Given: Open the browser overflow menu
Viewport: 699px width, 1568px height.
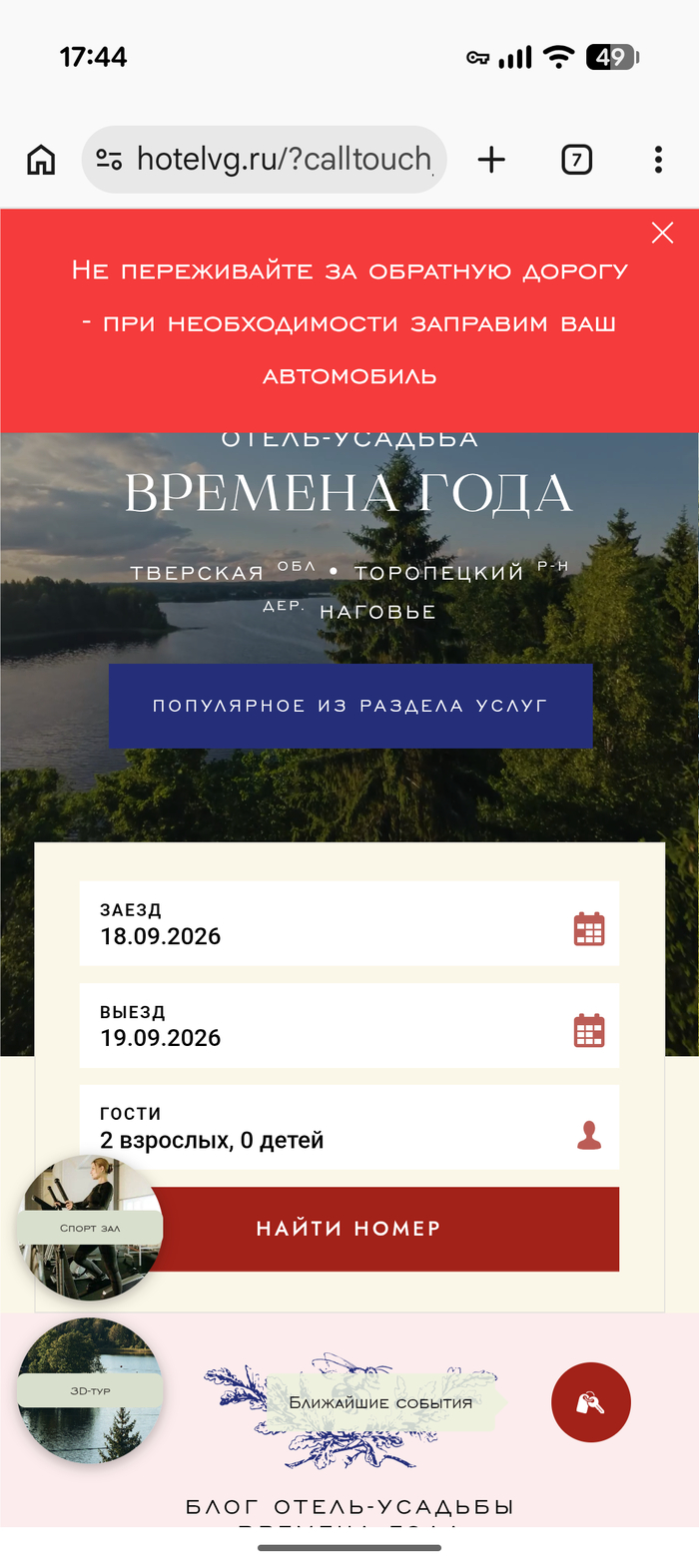Looking at the screenshot, I should click(x=658, y=160).
